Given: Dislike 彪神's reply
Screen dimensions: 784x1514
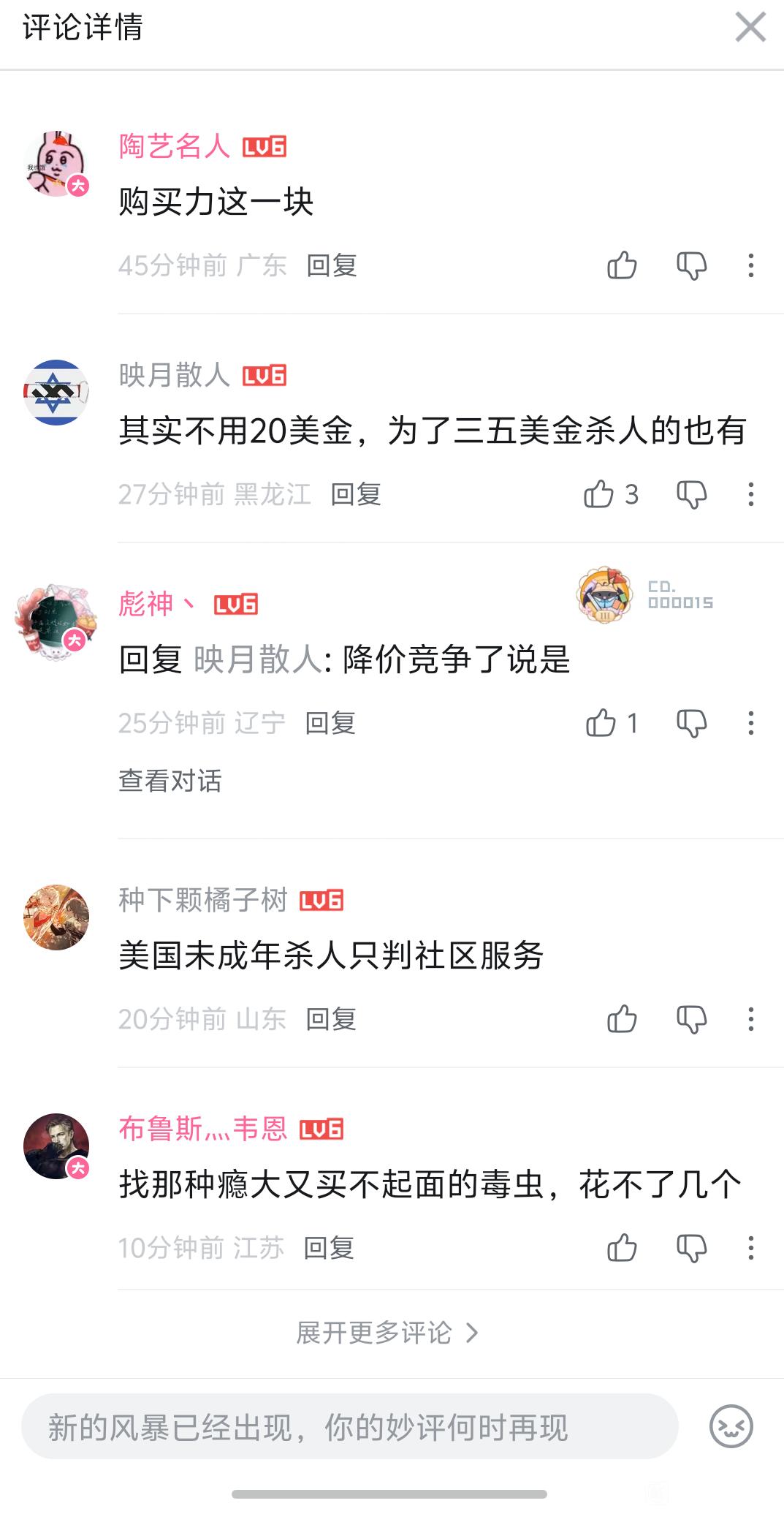Looking at the screenshot, I should (x=691, y=723).
